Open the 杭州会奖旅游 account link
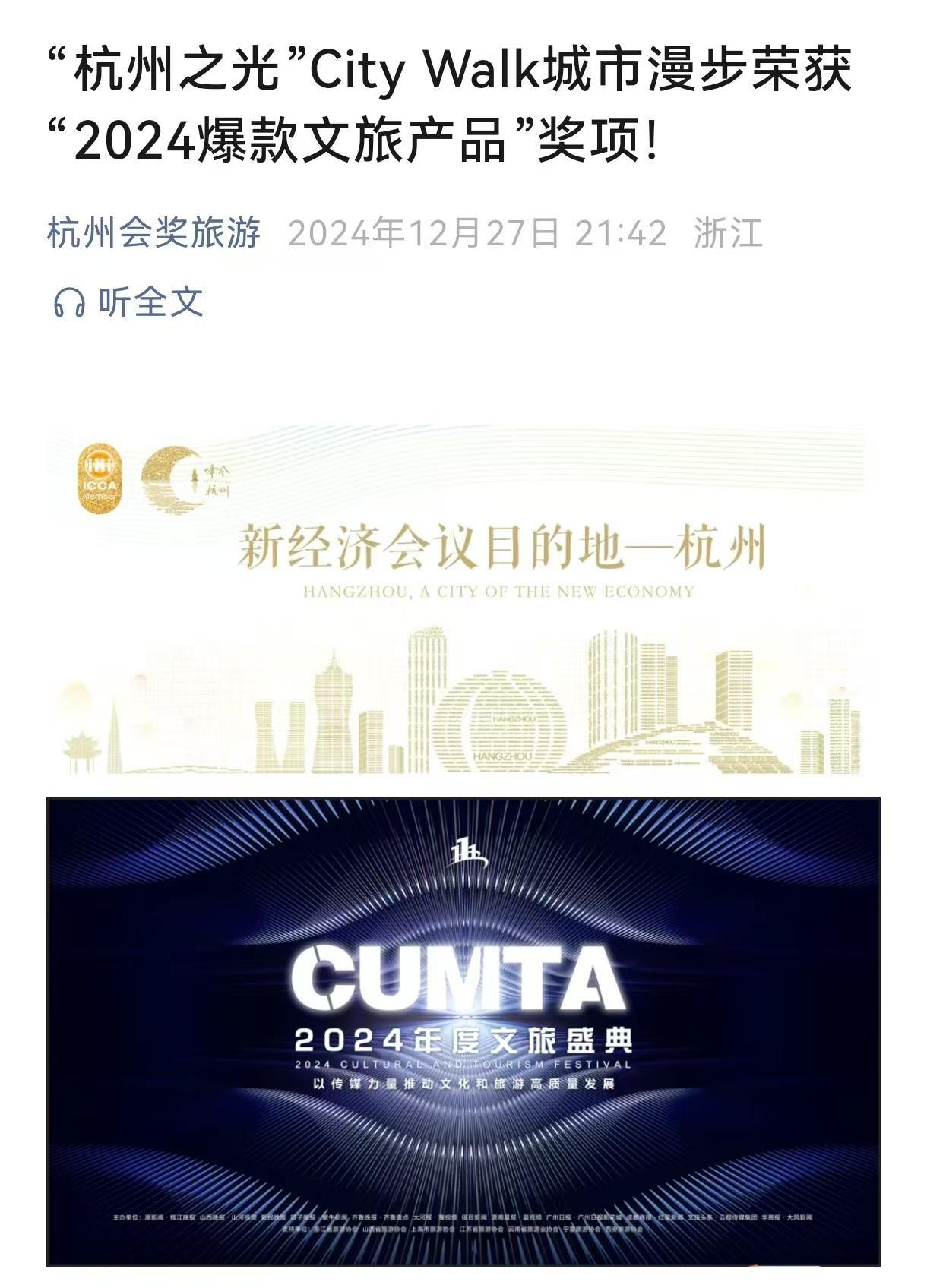The width and height of the screenshot is (927, 1288). pos(154,232)
